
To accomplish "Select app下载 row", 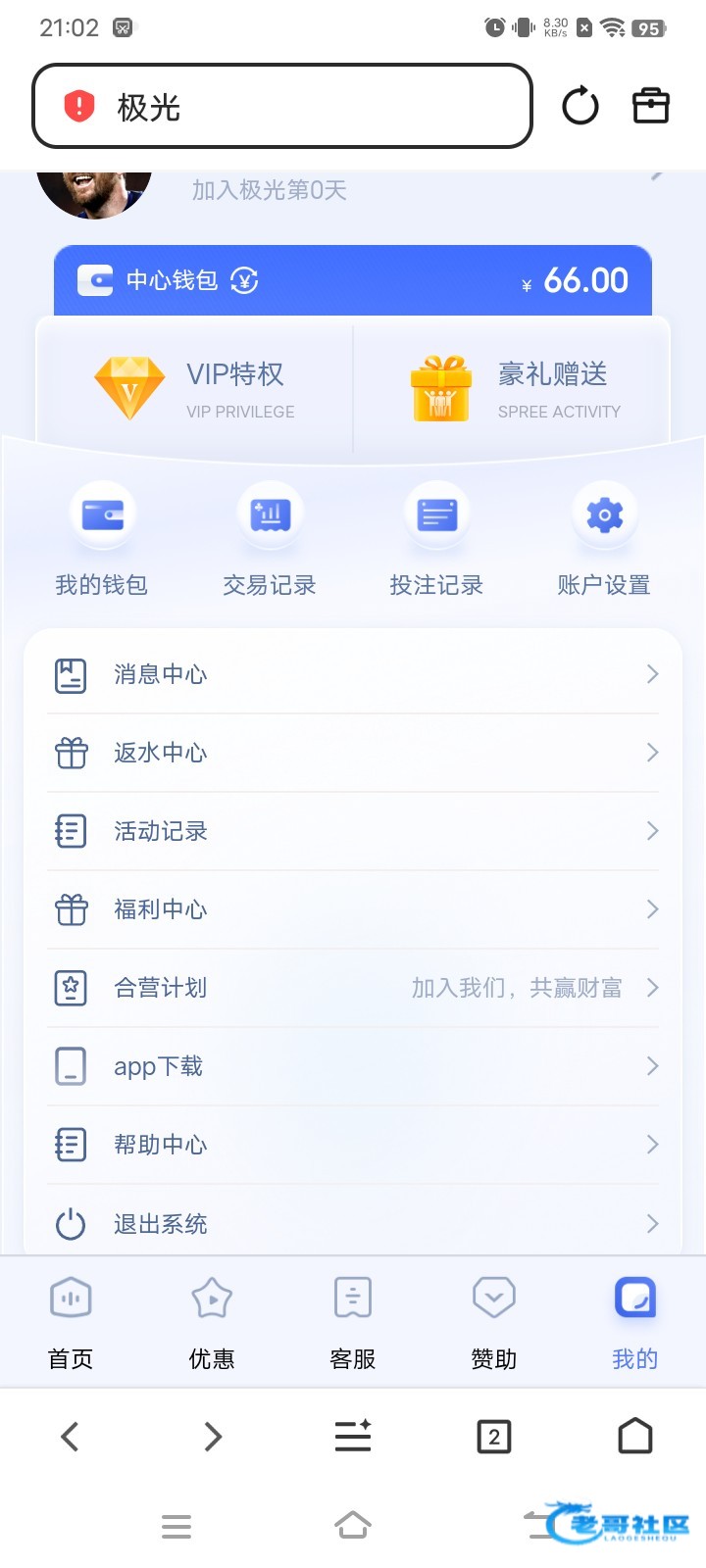I will pyautogui.click(x=353, y=1066).
